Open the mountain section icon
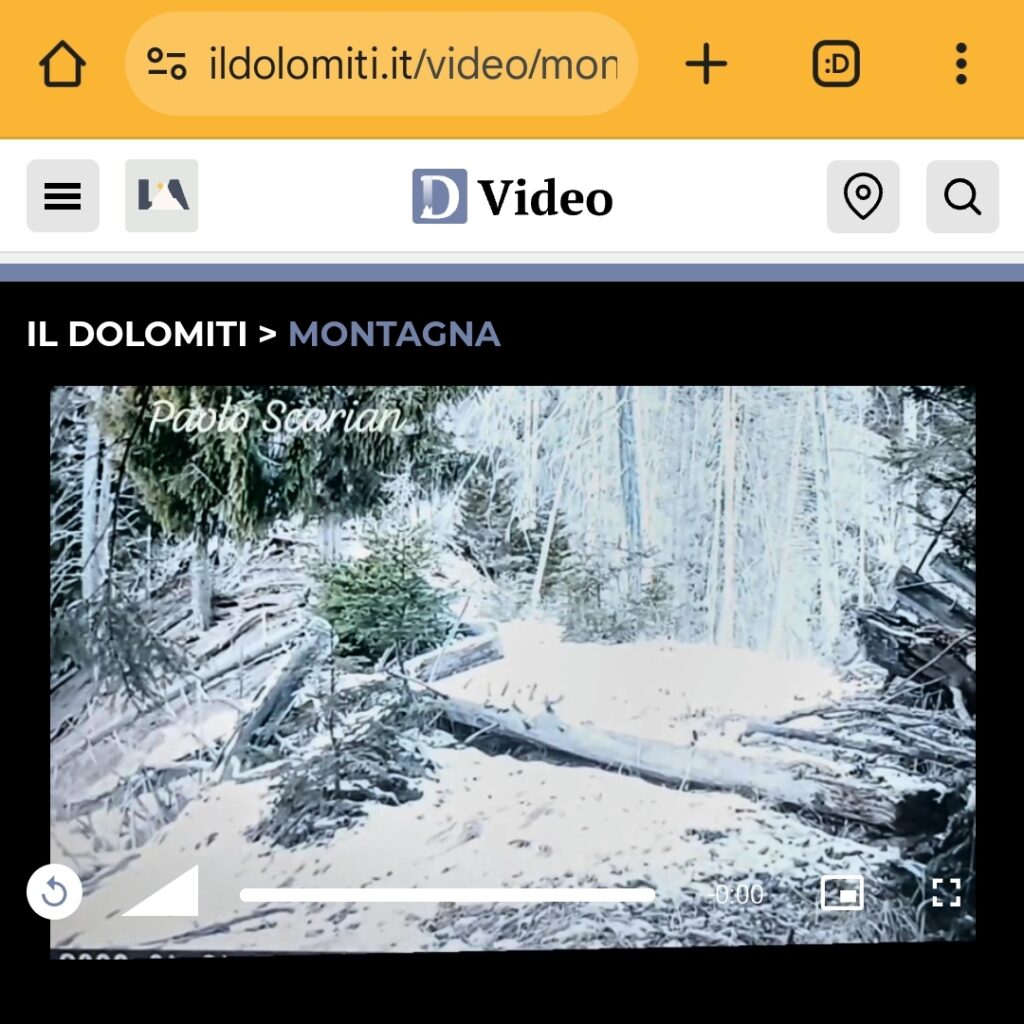This screenshot has height=1024, width=1024. tap(162, 196)
